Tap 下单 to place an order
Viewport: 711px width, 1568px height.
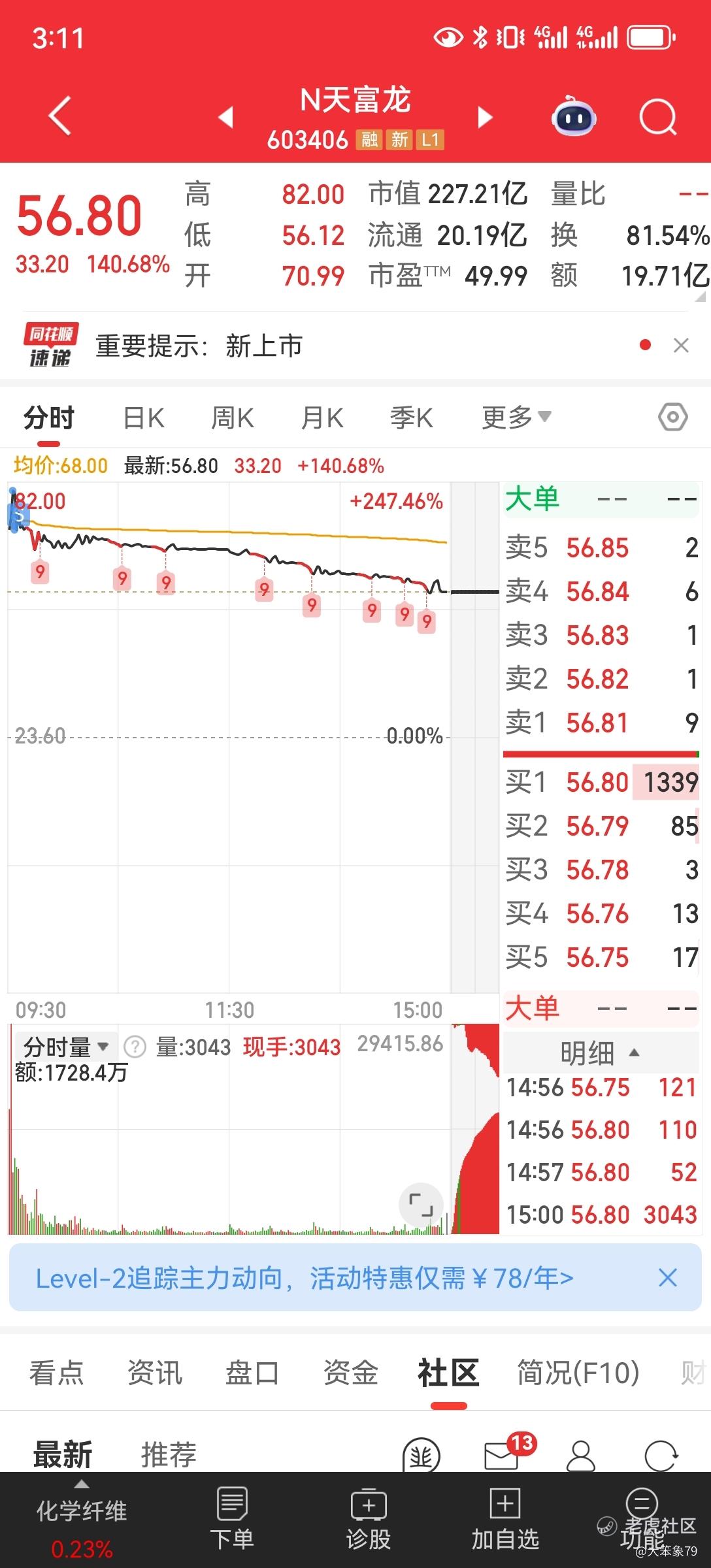coord(232,1518)
